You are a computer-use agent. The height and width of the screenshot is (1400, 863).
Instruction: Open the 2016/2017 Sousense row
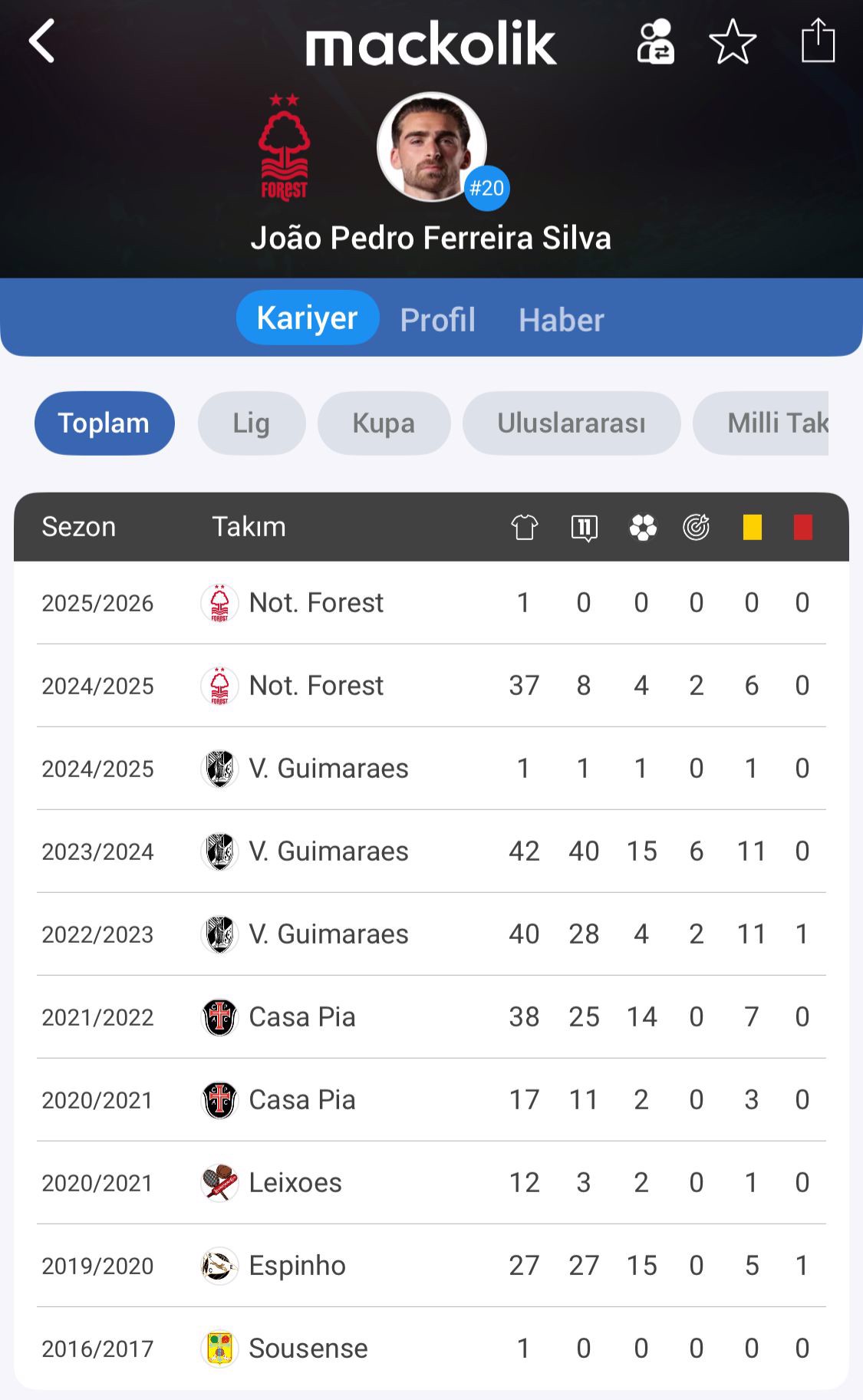point(431,1349)
